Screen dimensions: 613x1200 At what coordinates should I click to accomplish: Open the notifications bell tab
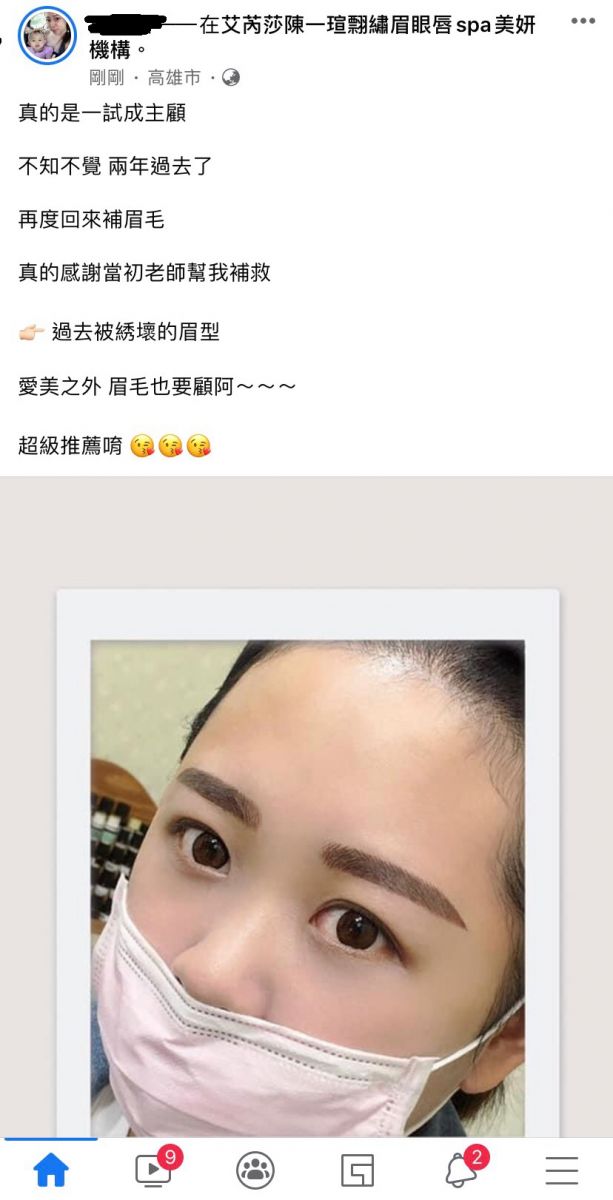click(460, 1169)
